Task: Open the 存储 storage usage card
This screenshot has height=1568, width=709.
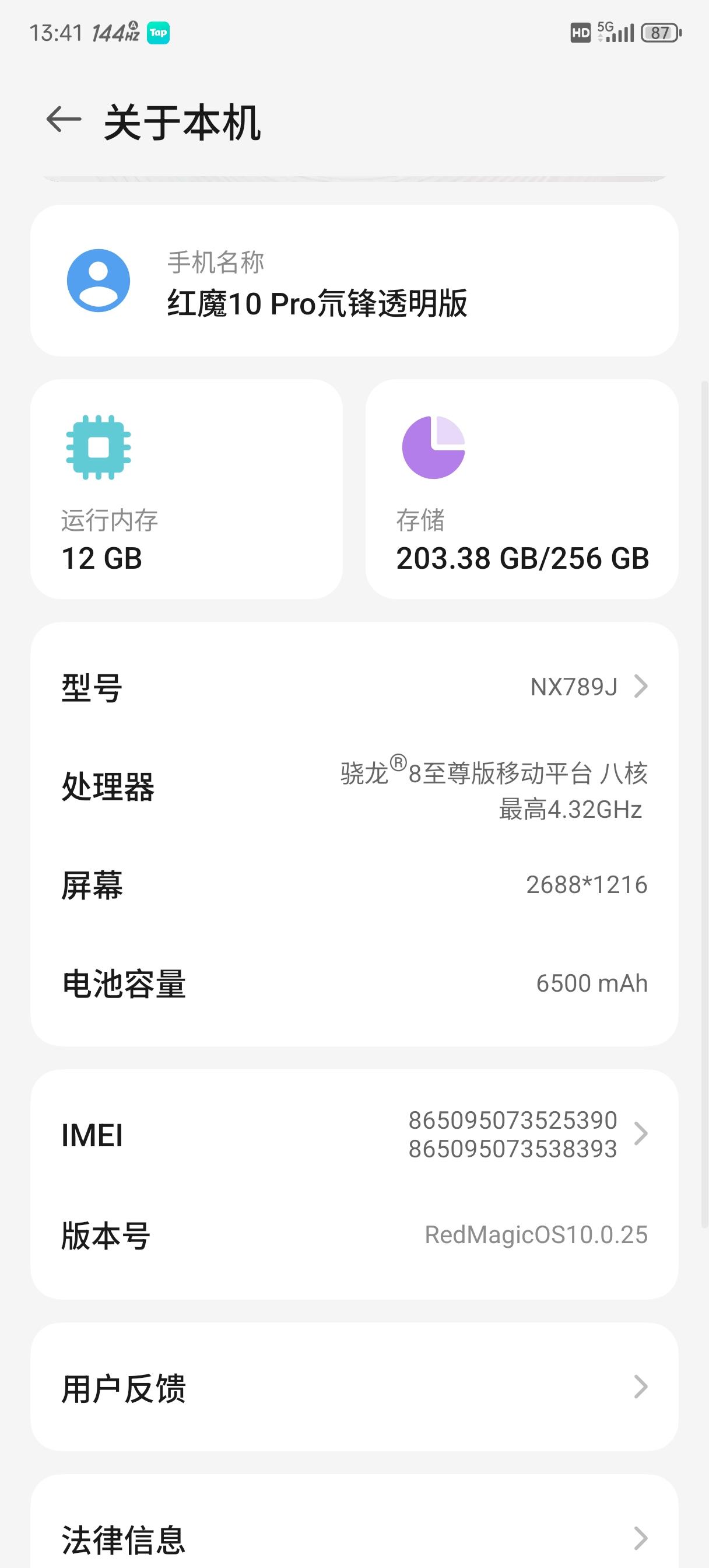Action: click(x=522, y=489)
